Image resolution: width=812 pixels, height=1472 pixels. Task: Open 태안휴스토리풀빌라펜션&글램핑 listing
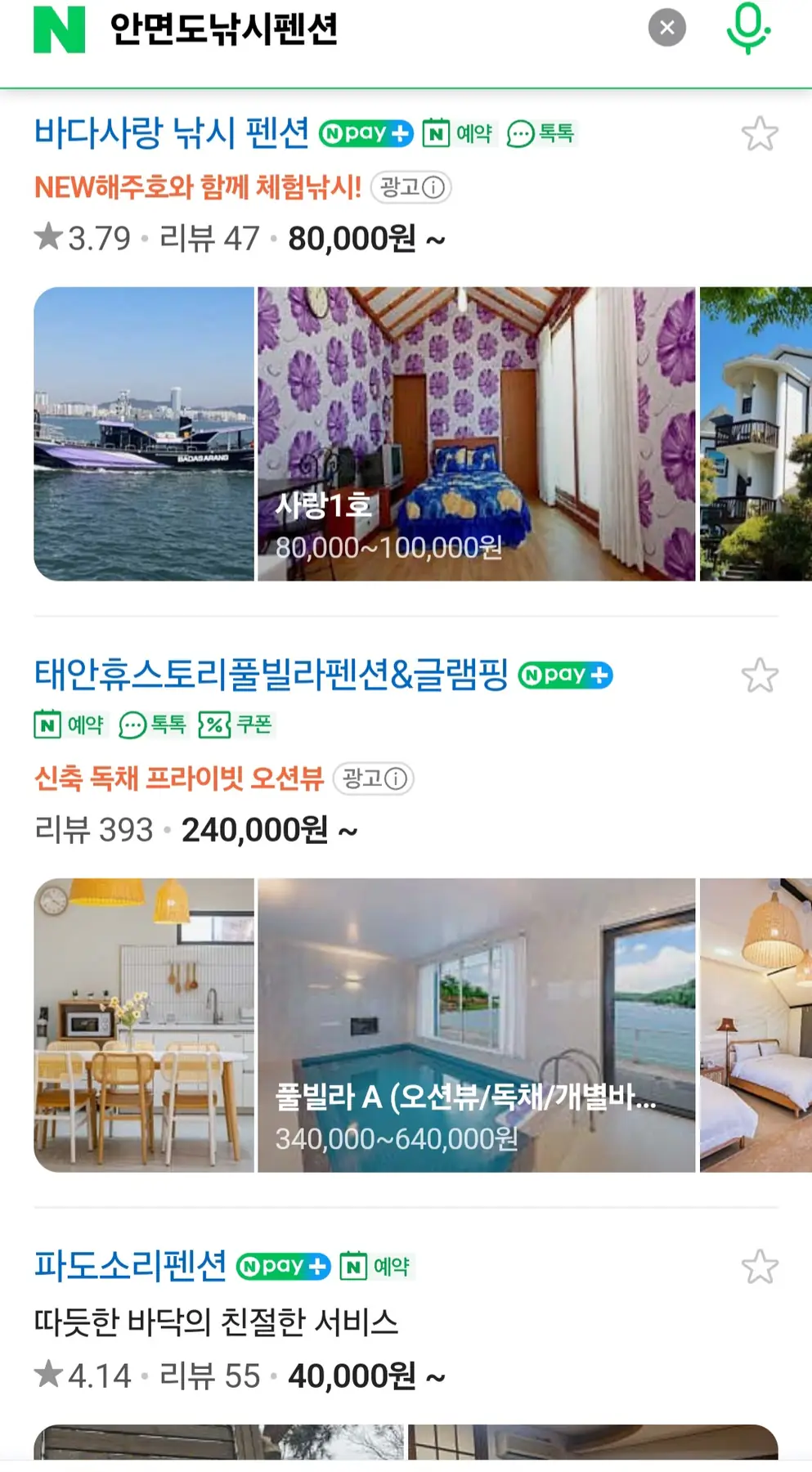pyautogui.click(x=271, y=675)
